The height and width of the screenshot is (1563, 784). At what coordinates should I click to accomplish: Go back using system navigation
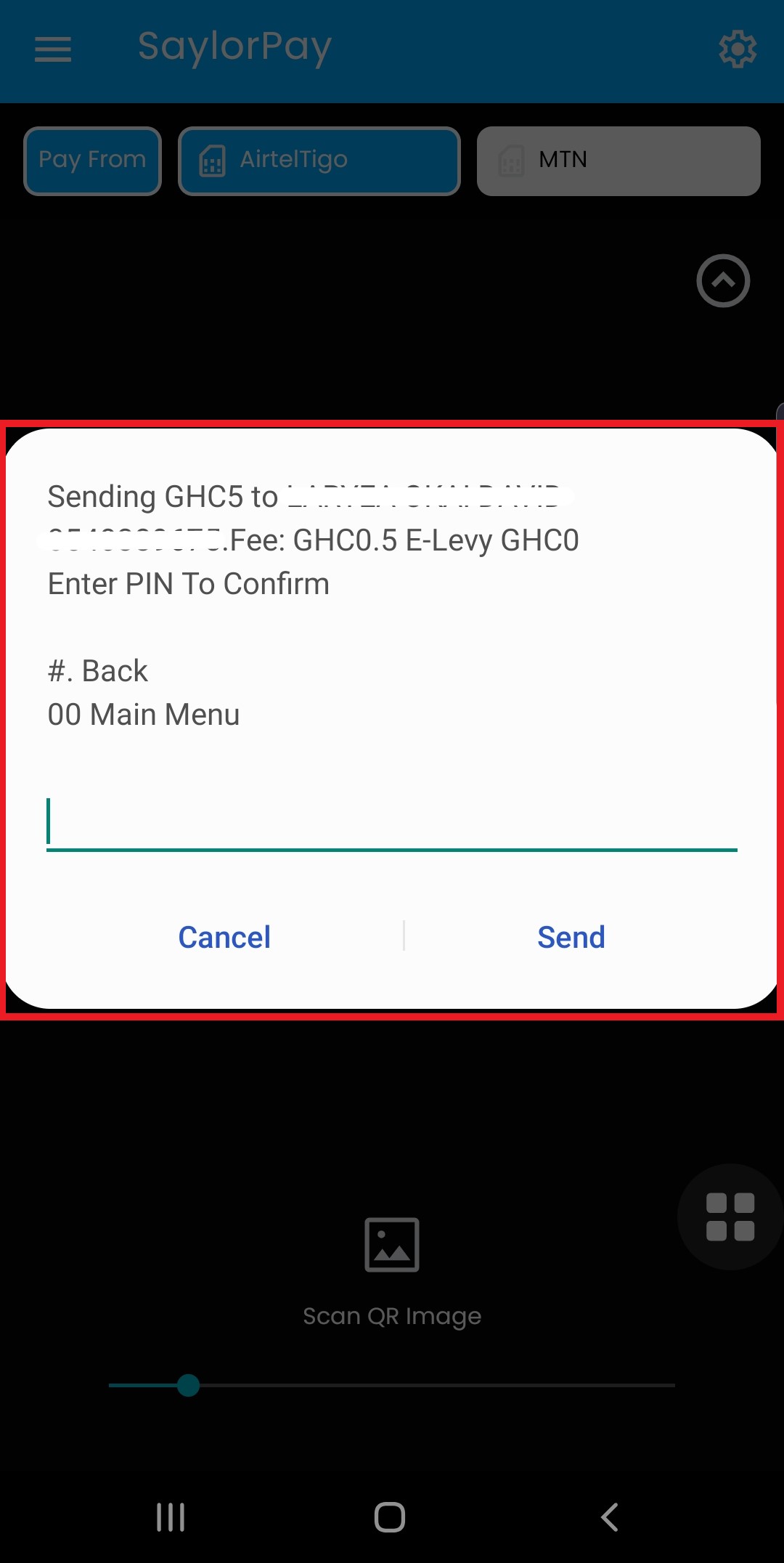pyautogui.click(x=610, y=1517)
